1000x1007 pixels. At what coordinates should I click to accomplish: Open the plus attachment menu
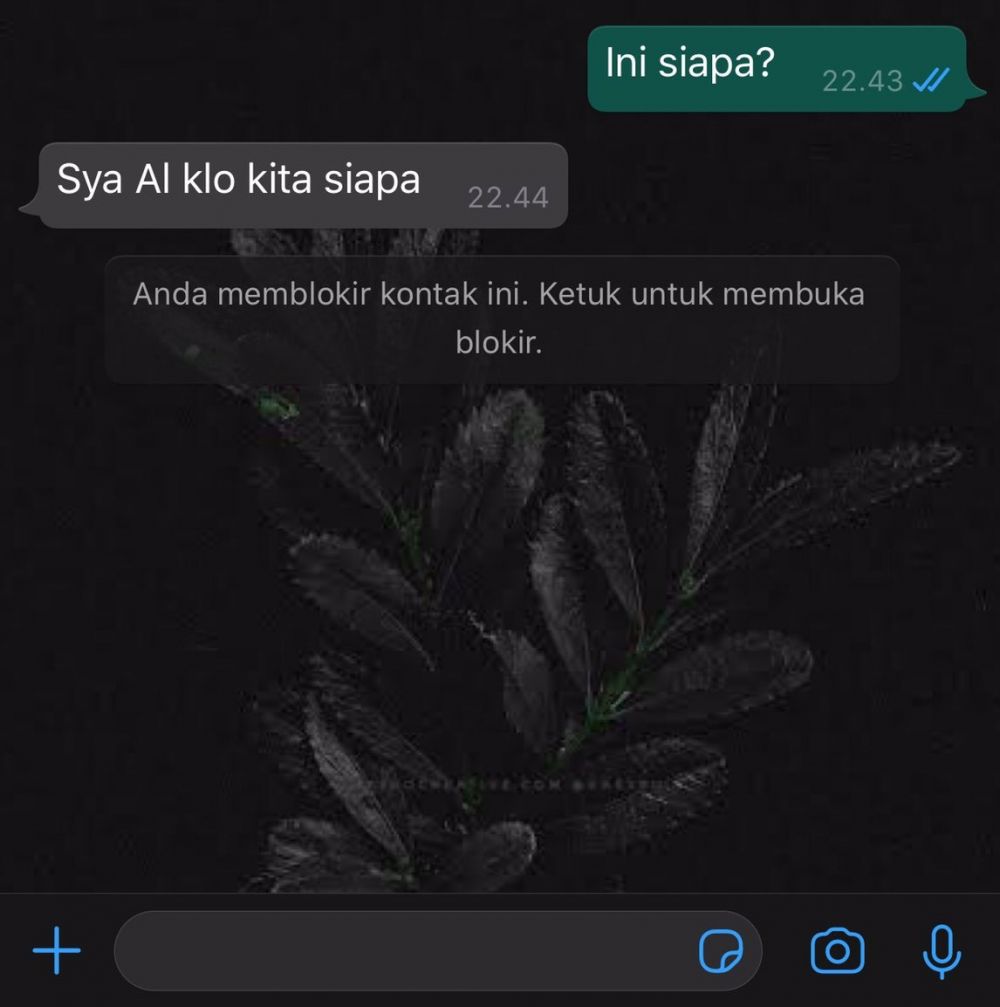[57, 950]
